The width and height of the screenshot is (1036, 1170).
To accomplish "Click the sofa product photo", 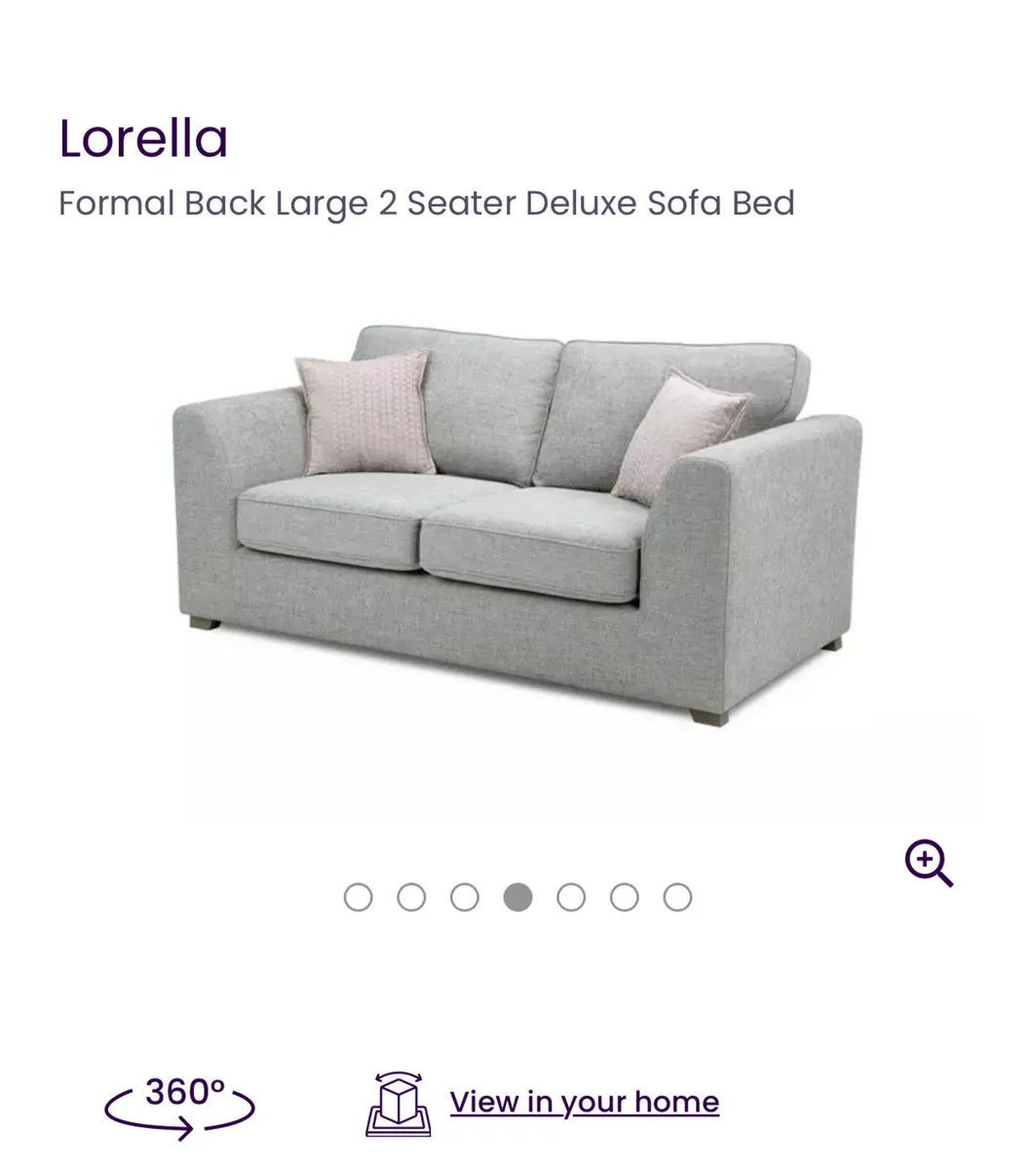I will point(518,526).
